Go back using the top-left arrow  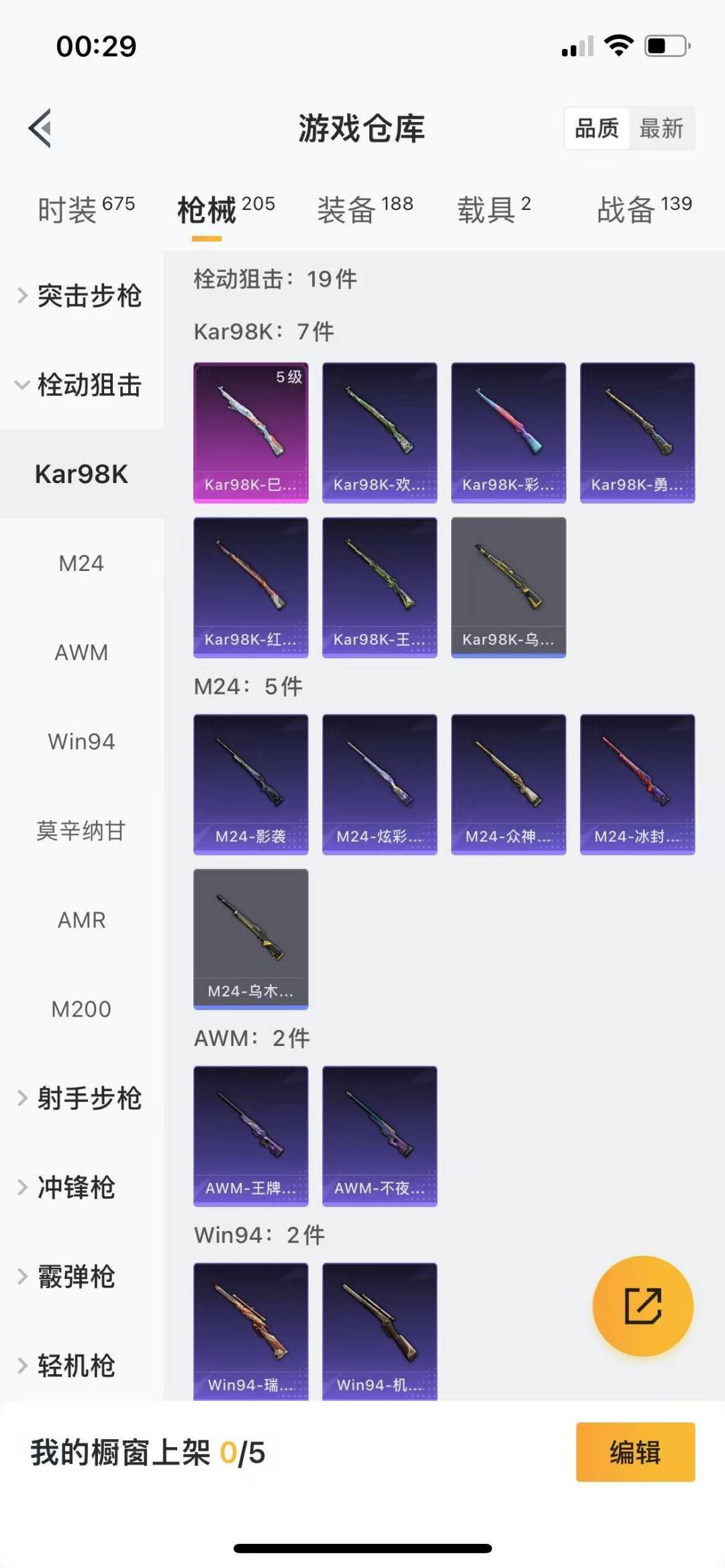click(x=40, y=128)
